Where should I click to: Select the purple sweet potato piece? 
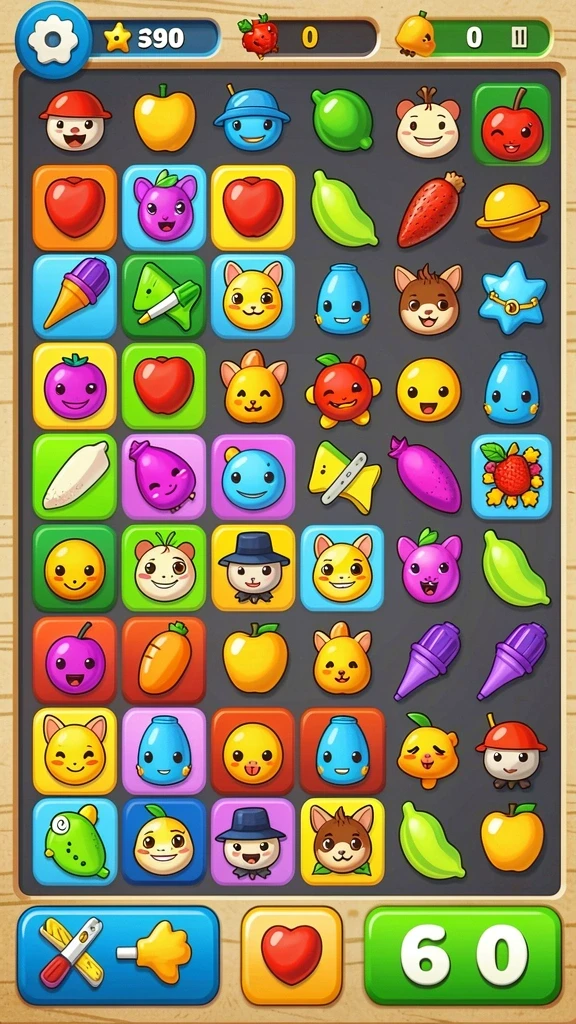pyautogui.click(x=425, y=475)
